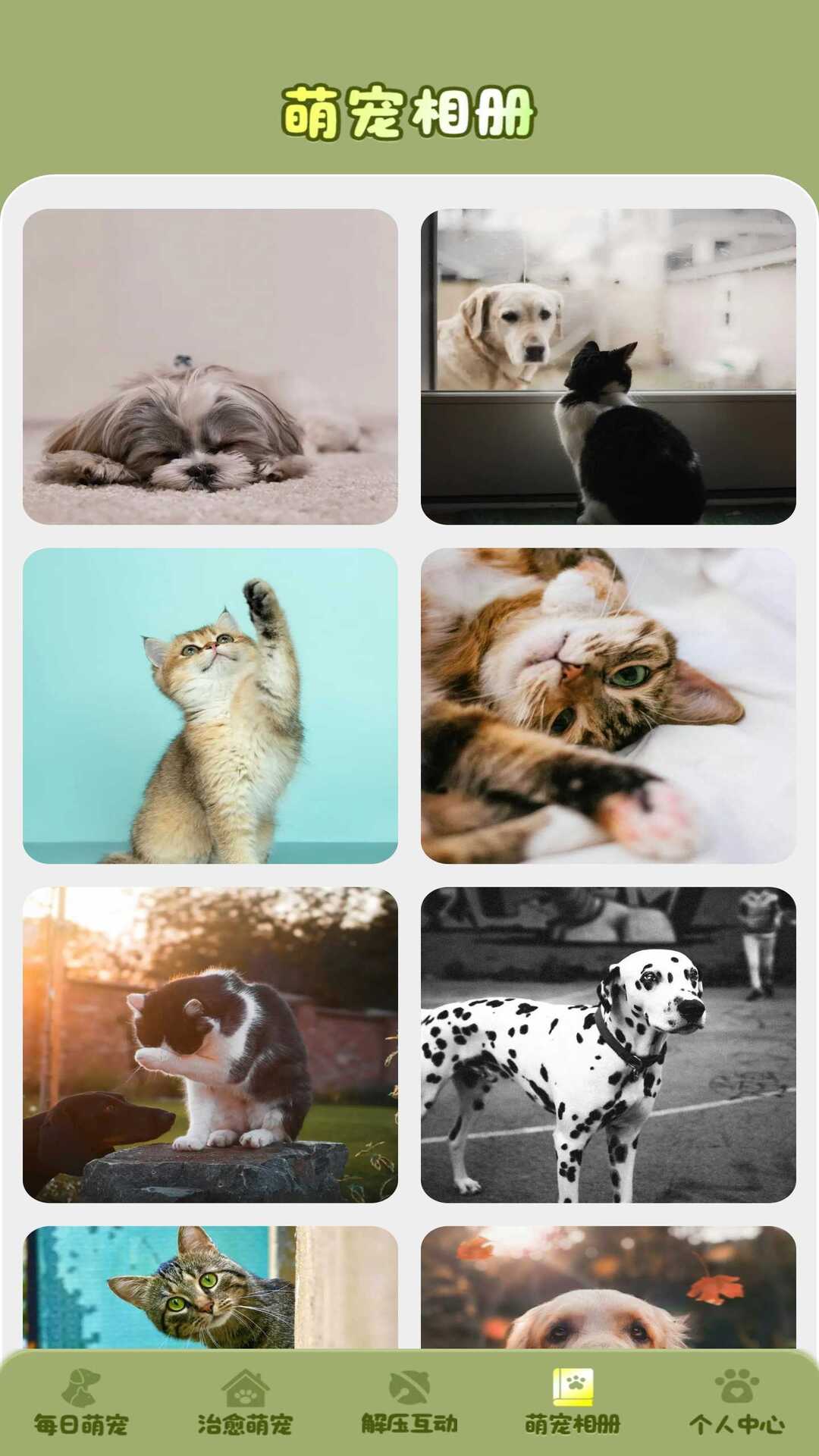The width and height of the screenshot is (819, 1456).
Task: Open the black-and-white Dalmatian photo
Action: tap(608, 1044)
